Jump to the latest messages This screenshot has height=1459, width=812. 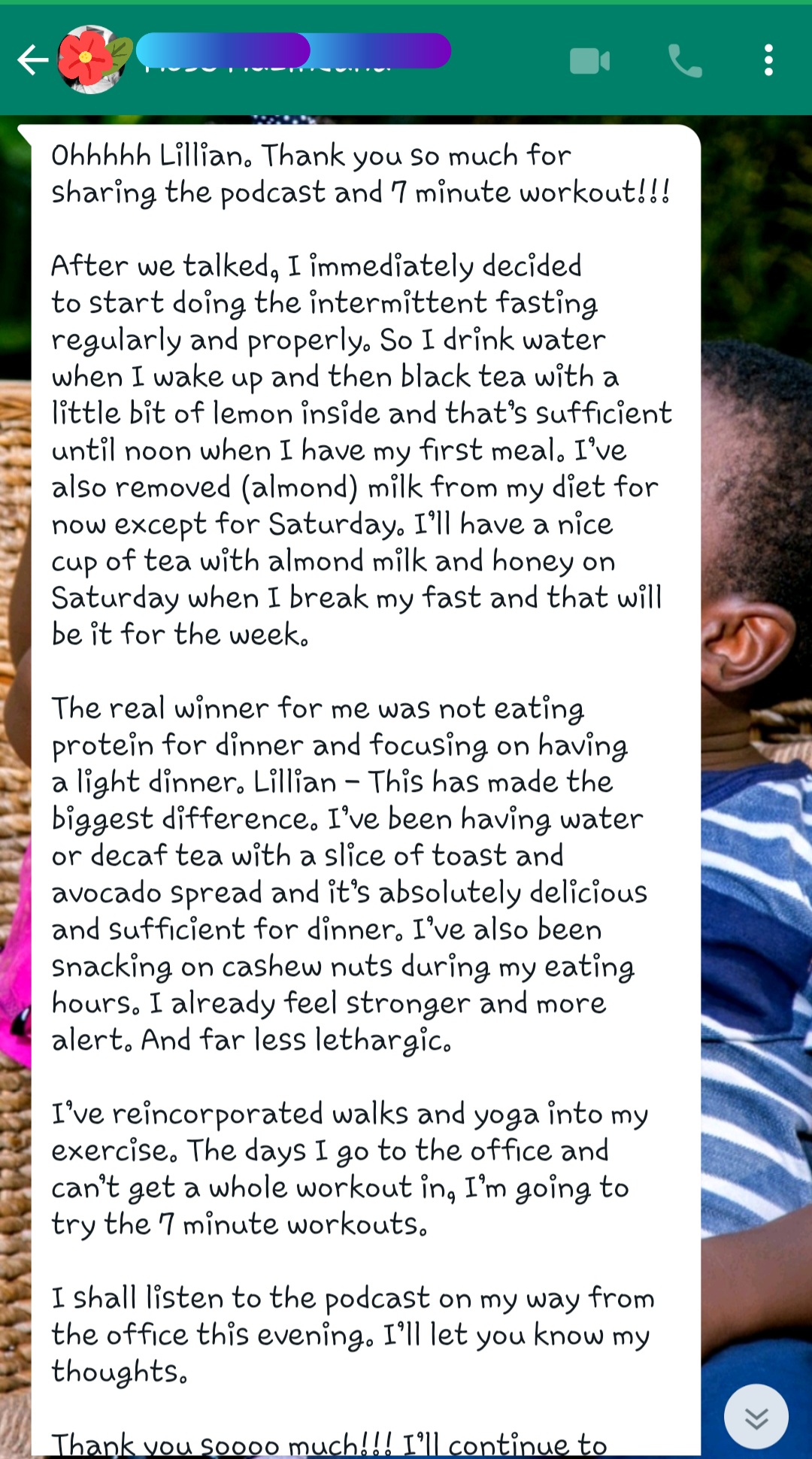(x=756, y=1417)
